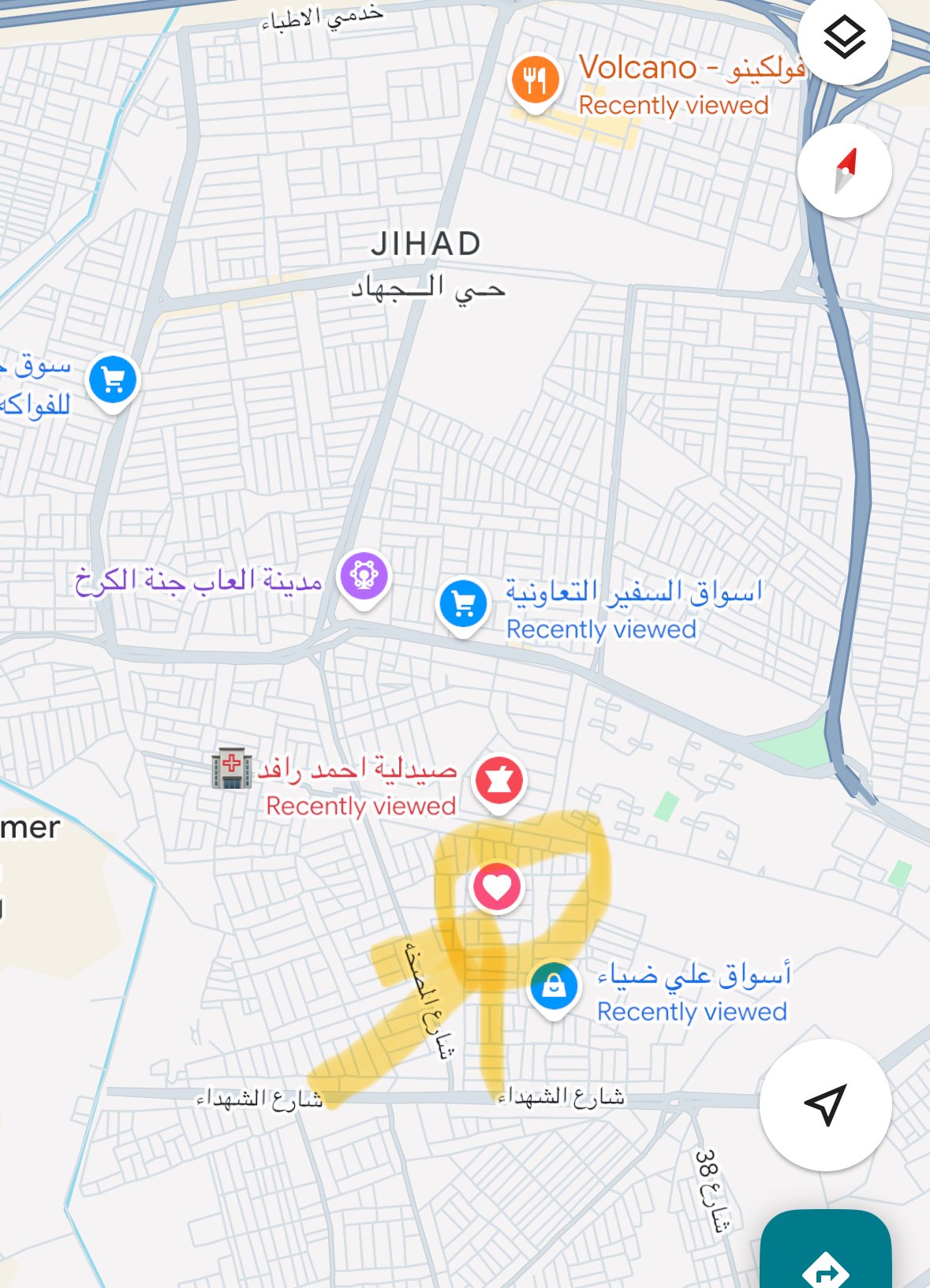930x1288 pixels.
Task: Tap the compass to reset north
Action: (844, 170)
